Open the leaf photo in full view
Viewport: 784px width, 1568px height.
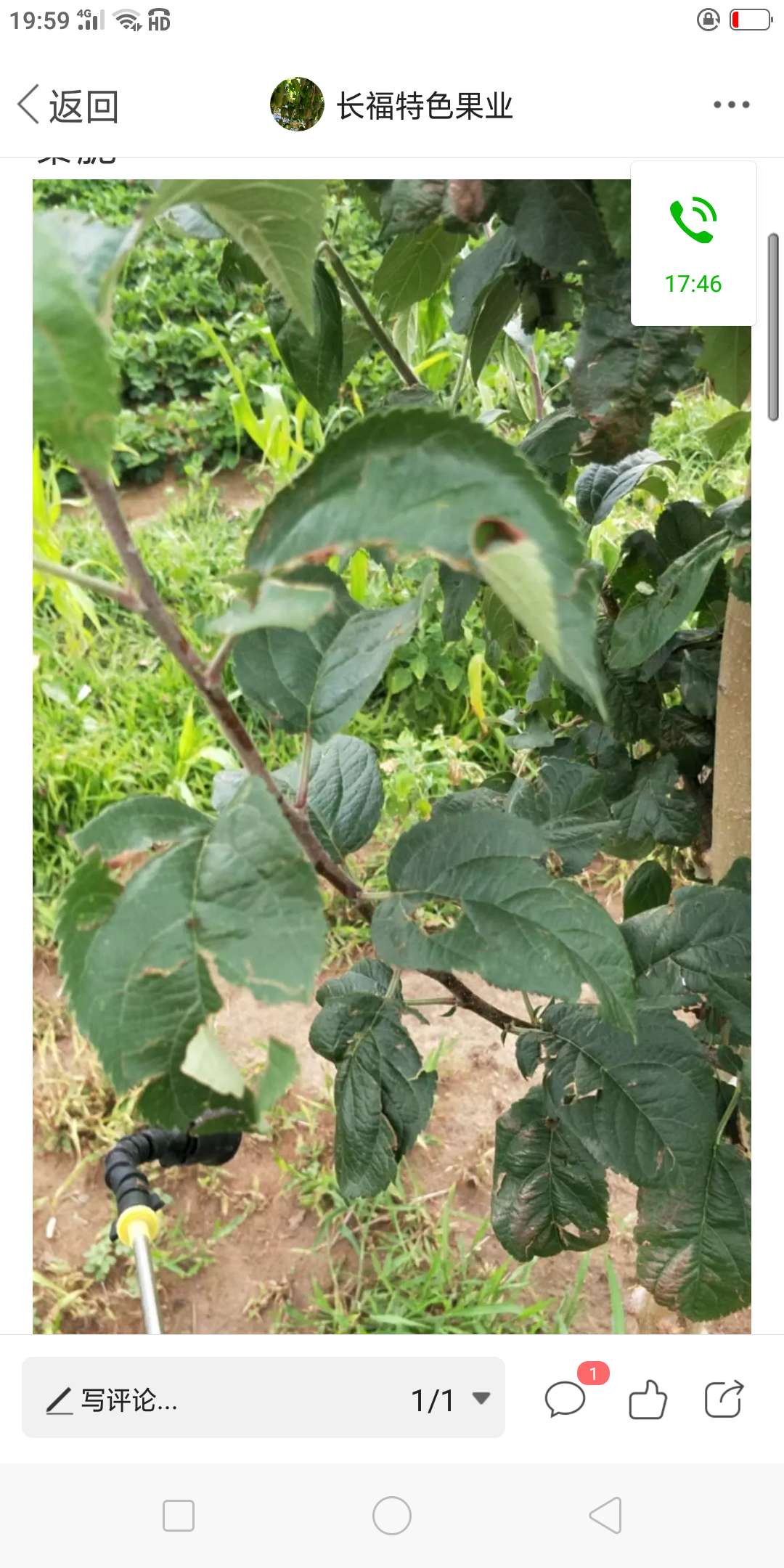pyautogui.click(x=392, y=756)
